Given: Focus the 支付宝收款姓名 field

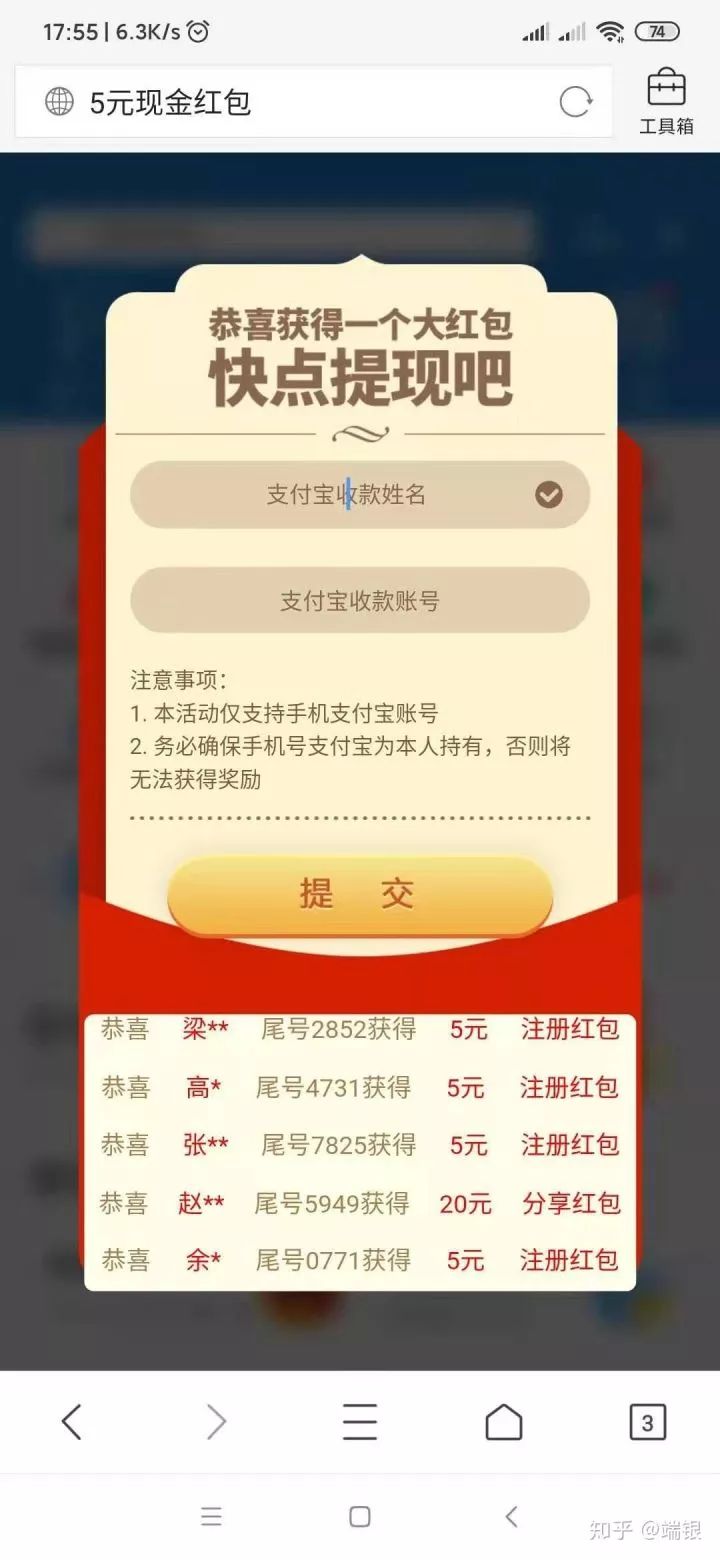Looking at the screenshot, I should [346, 494].
